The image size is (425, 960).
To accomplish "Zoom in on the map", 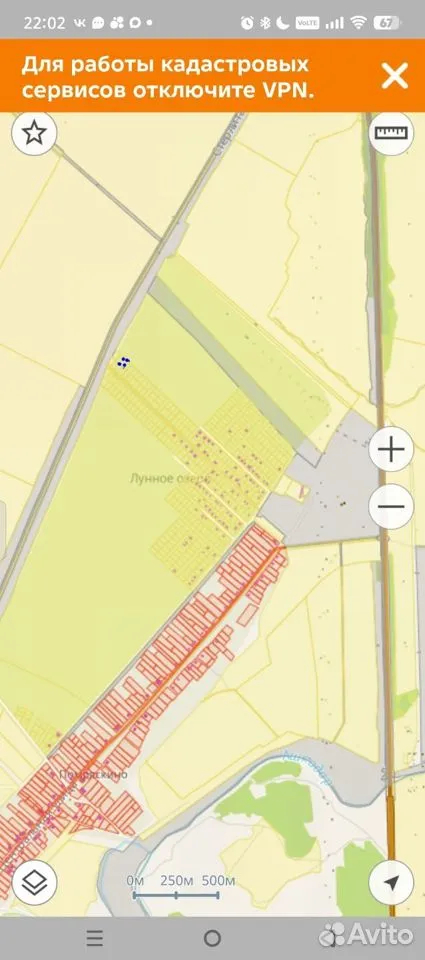I will pyautogui.click(x=391, y=450).
